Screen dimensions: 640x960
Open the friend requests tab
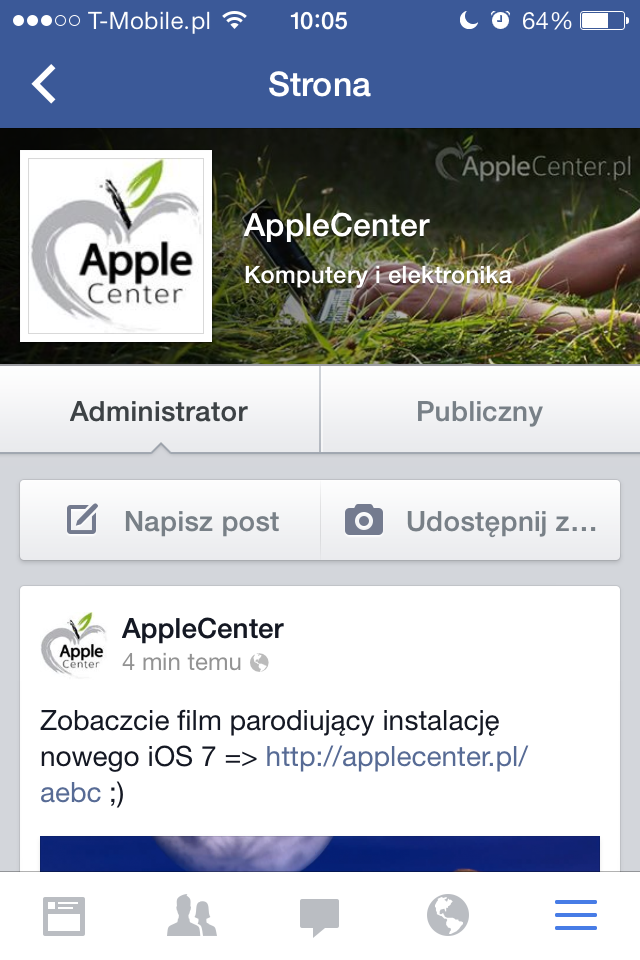(191, 915)
